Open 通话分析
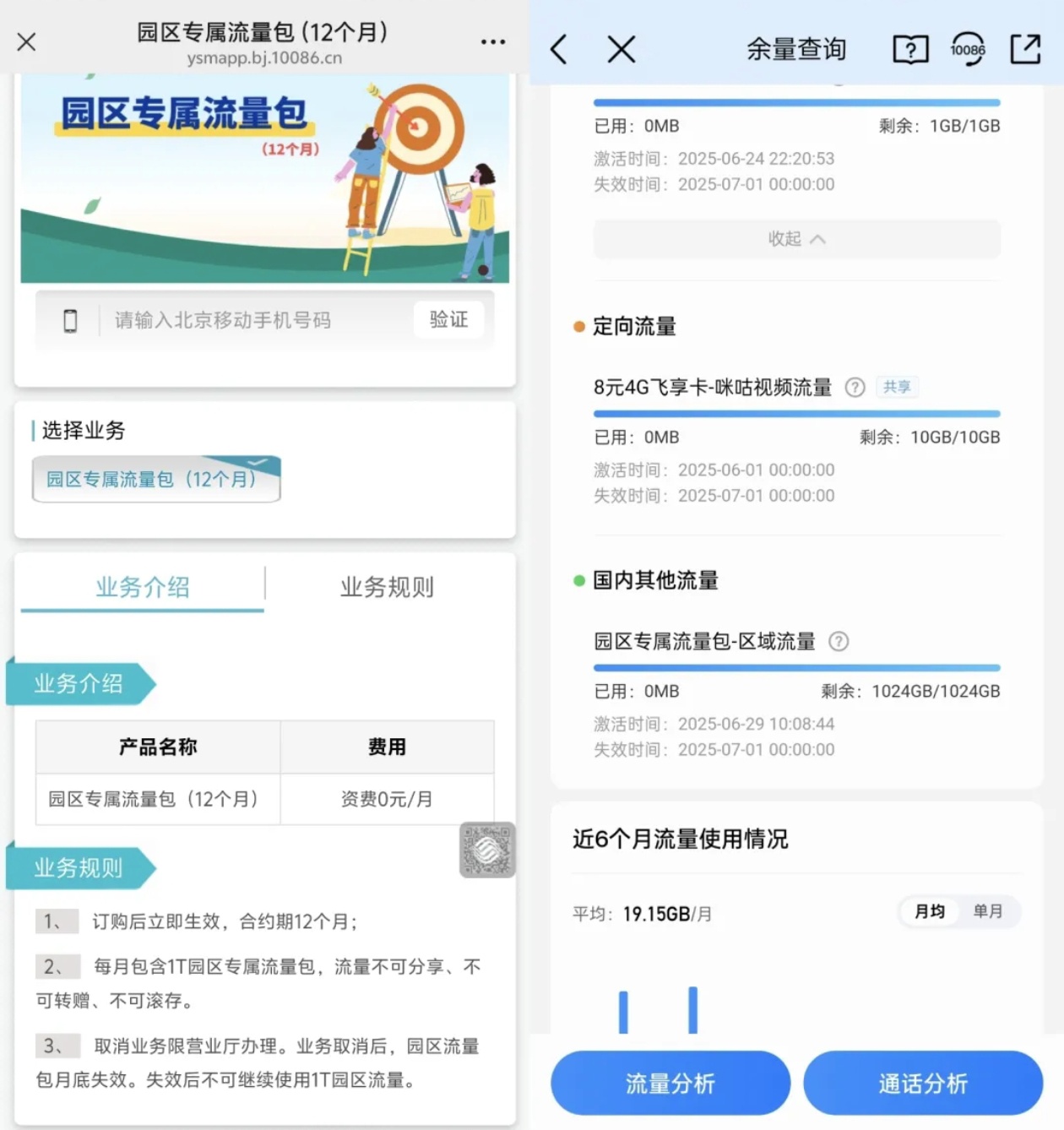1064x1130 pixels. pos(923,1083)
